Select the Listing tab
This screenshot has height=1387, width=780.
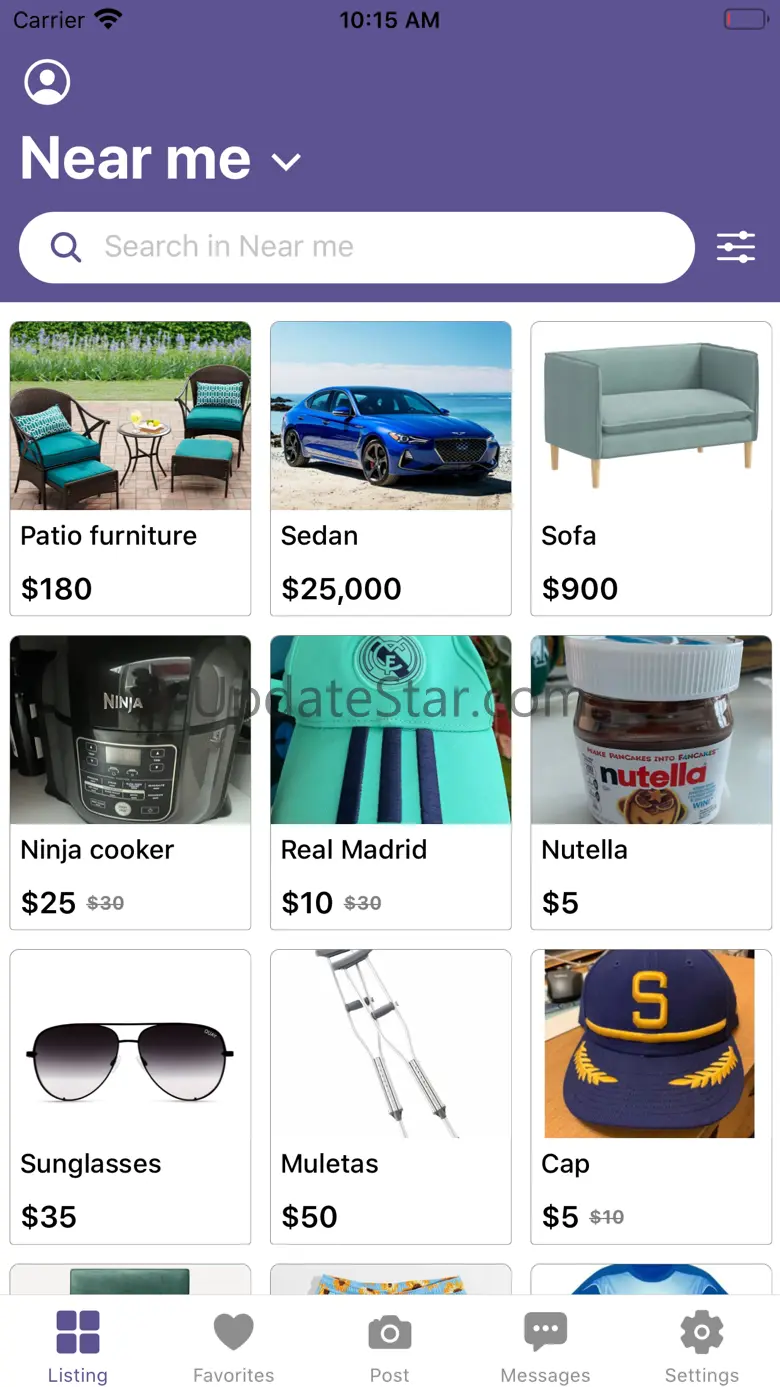pyautogui.click(x=78, y=1346)
